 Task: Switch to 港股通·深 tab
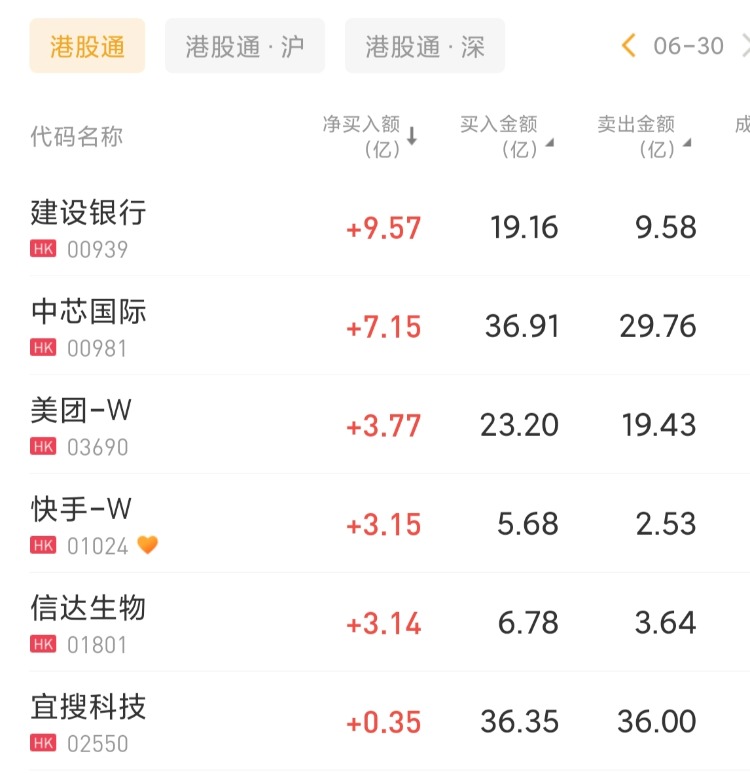tap(425, 46)
